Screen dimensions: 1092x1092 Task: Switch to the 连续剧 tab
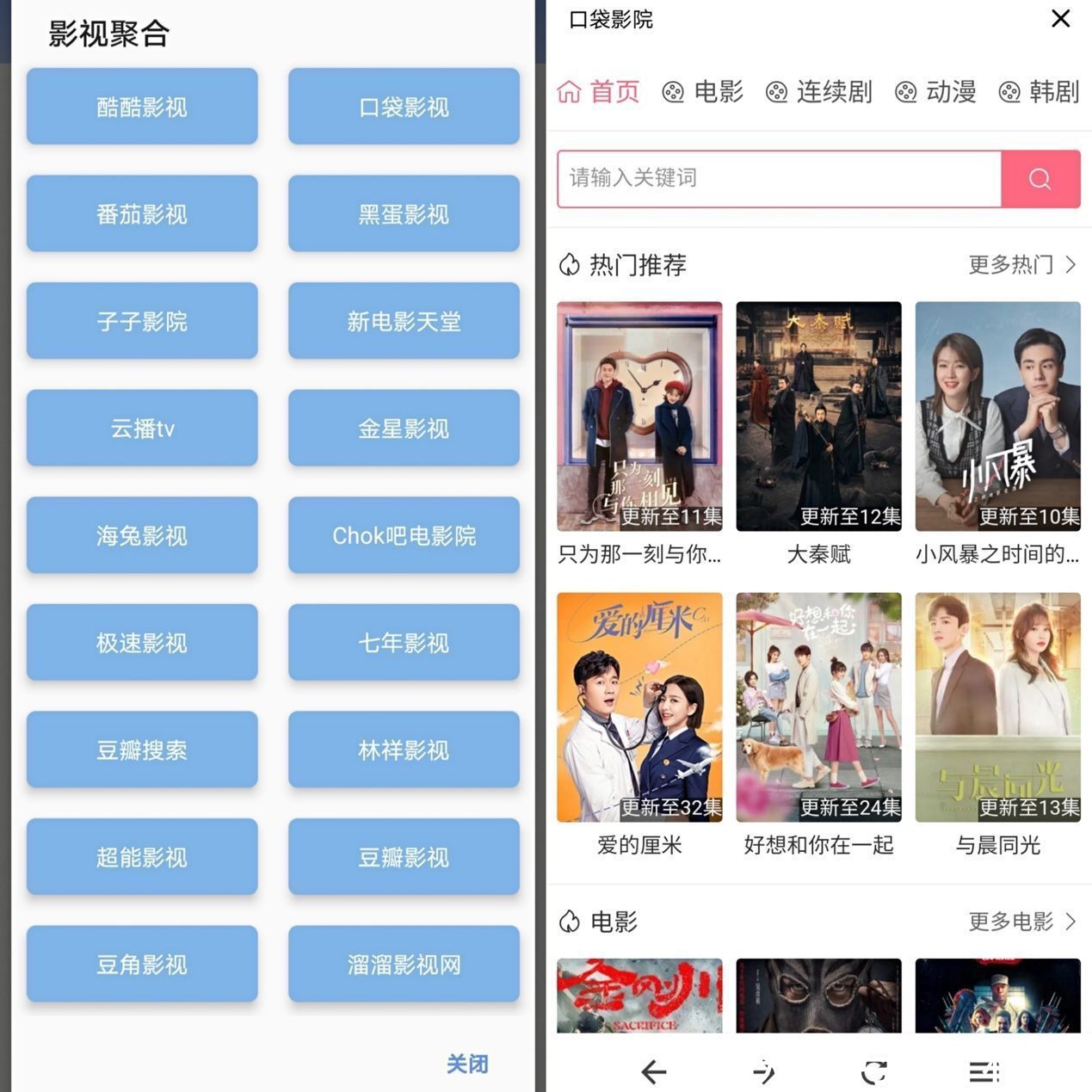click(x=819, y=91)
